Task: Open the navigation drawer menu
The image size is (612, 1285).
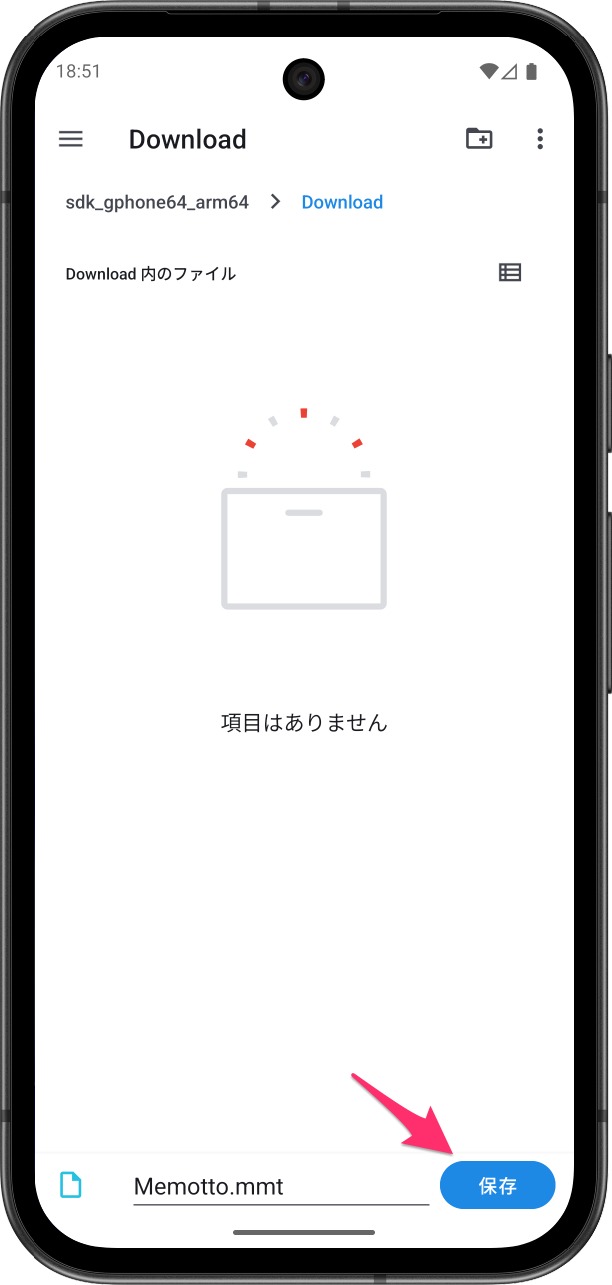Action: 71,139
